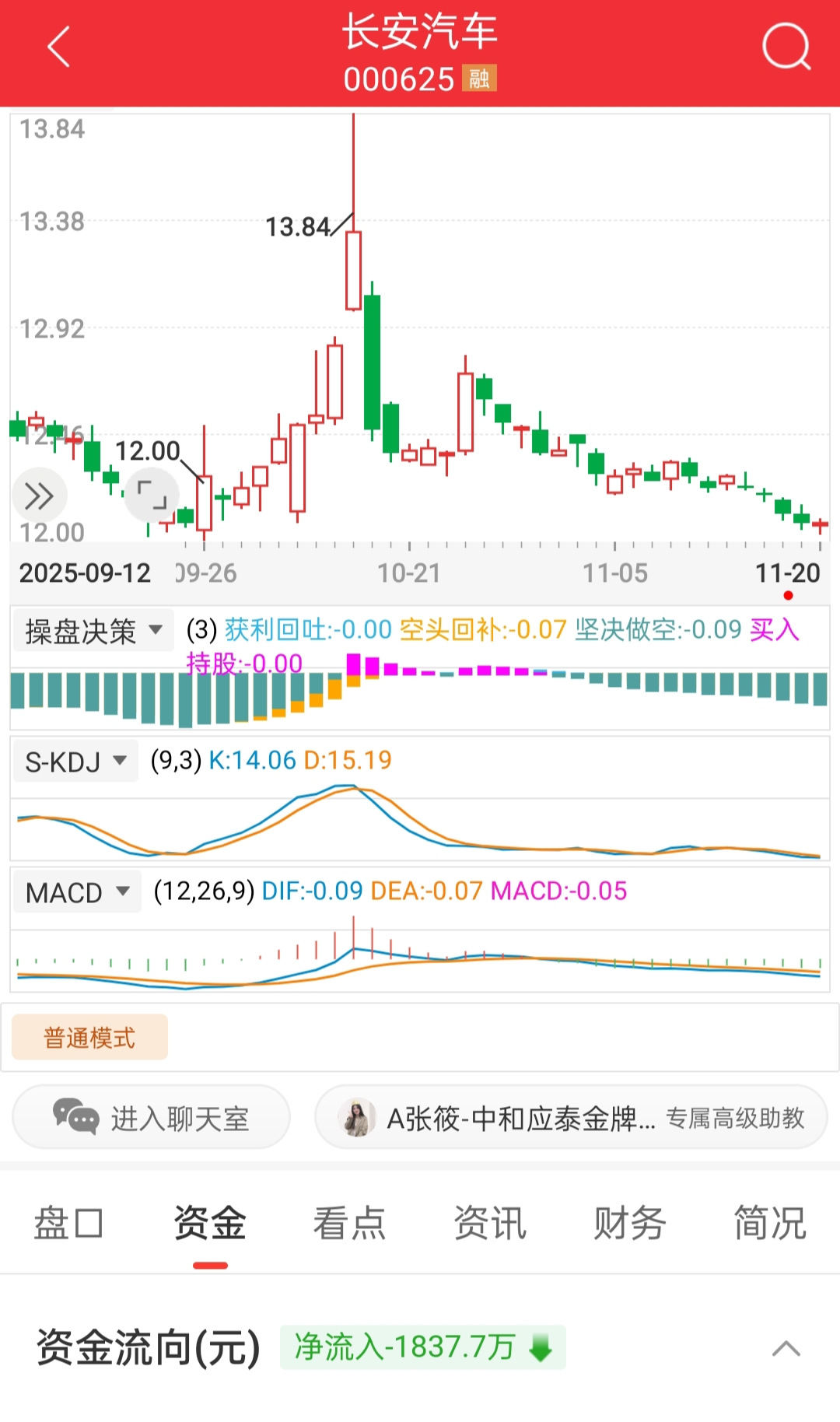Select the 资金 tab
Viewport: 840px width, 1422px height.
click(210, 1222)
